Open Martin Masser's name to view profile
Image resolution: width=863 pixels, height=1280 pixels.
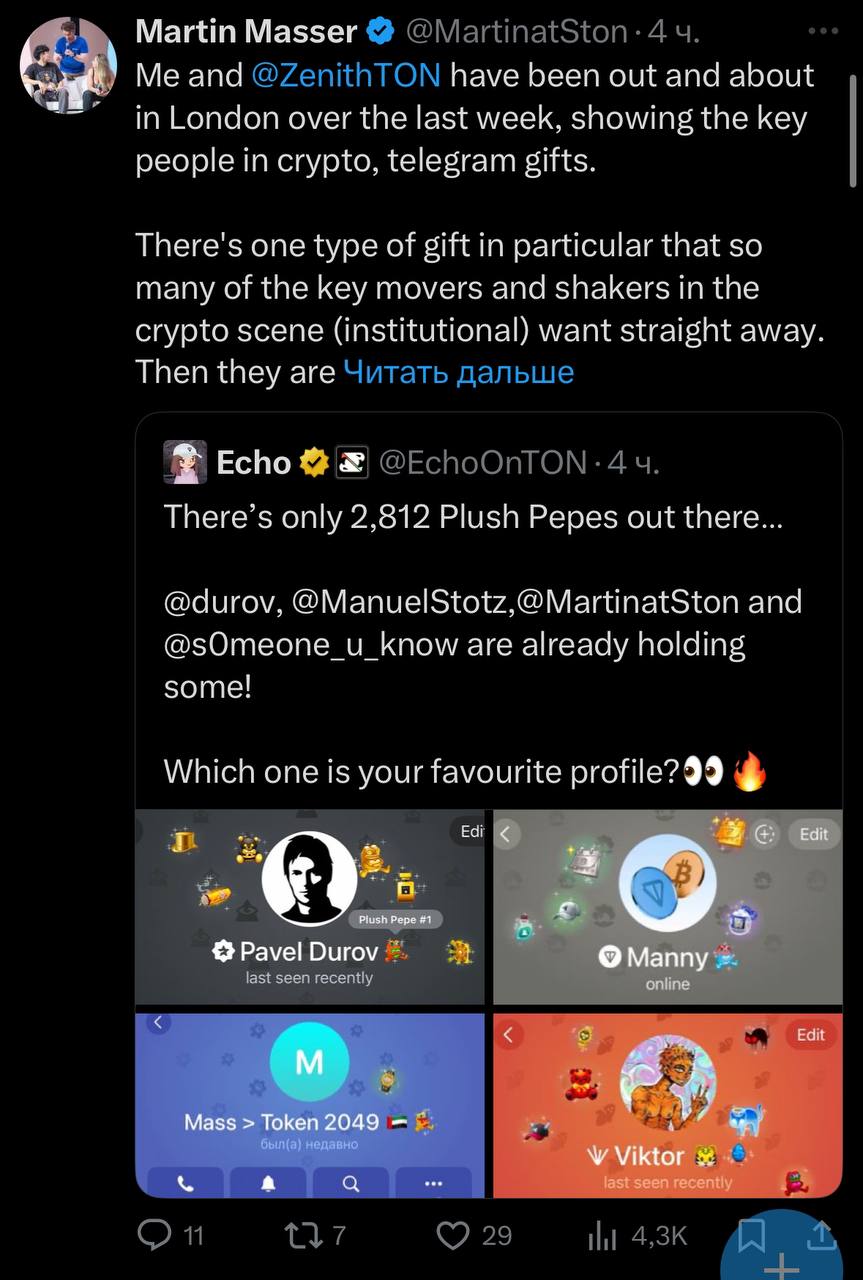pos(246,32)
